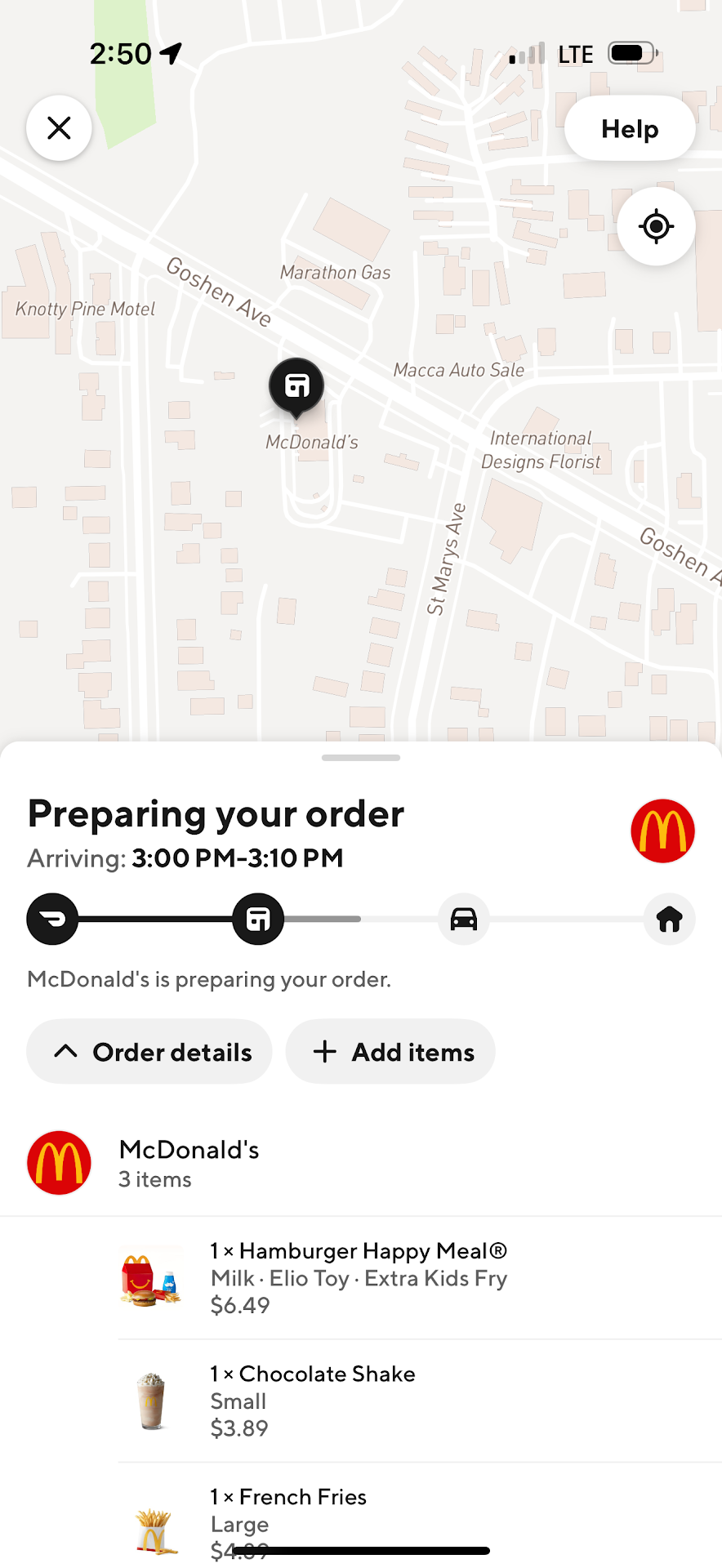This screenshot has height=1568, width=722.
Task: Tap the red McDonald's logo beside order status
Action: click(x=662, y=831)
